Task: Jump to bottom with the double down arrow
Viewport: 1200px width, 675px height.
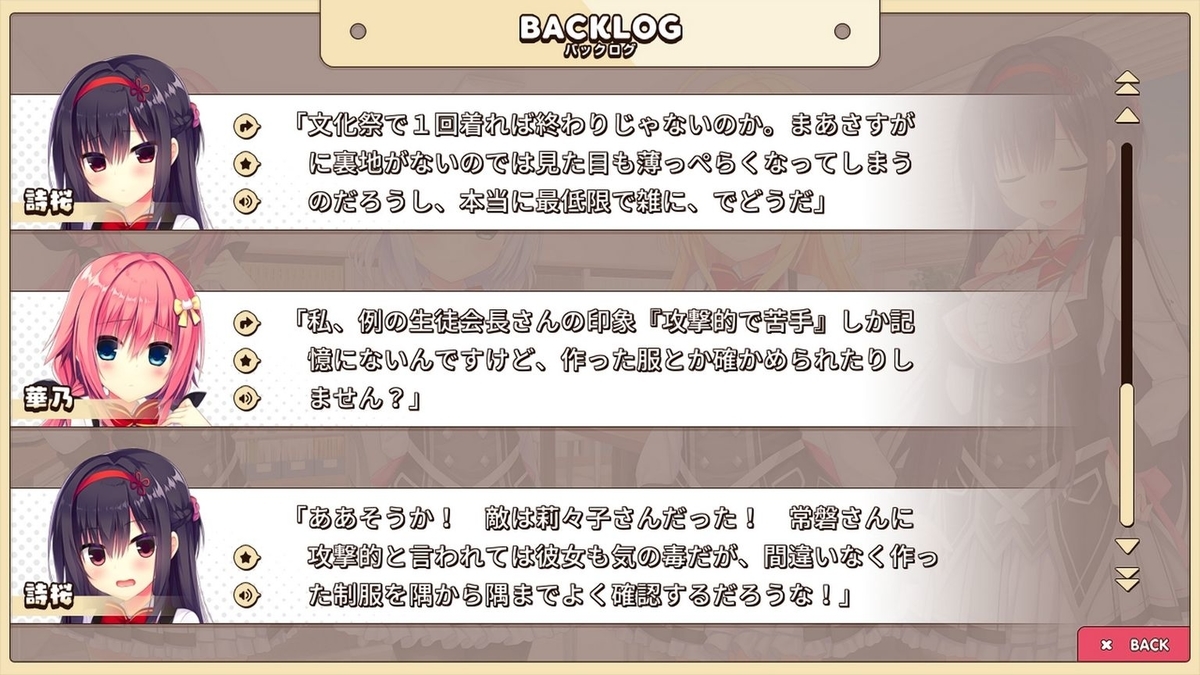Action: [1127, 580]
